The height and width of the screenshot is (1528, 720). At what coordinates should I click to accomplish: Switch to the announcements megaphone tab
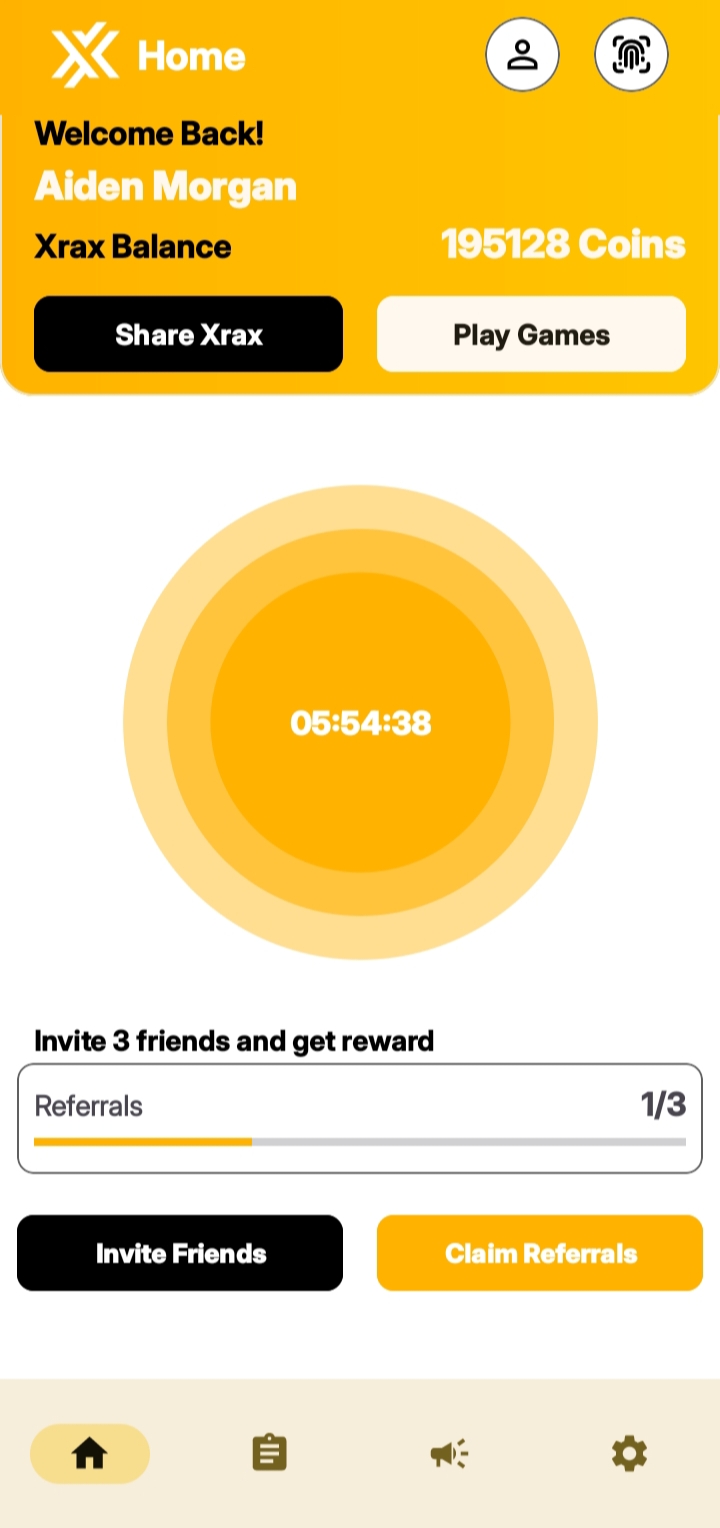point(449,1453)
